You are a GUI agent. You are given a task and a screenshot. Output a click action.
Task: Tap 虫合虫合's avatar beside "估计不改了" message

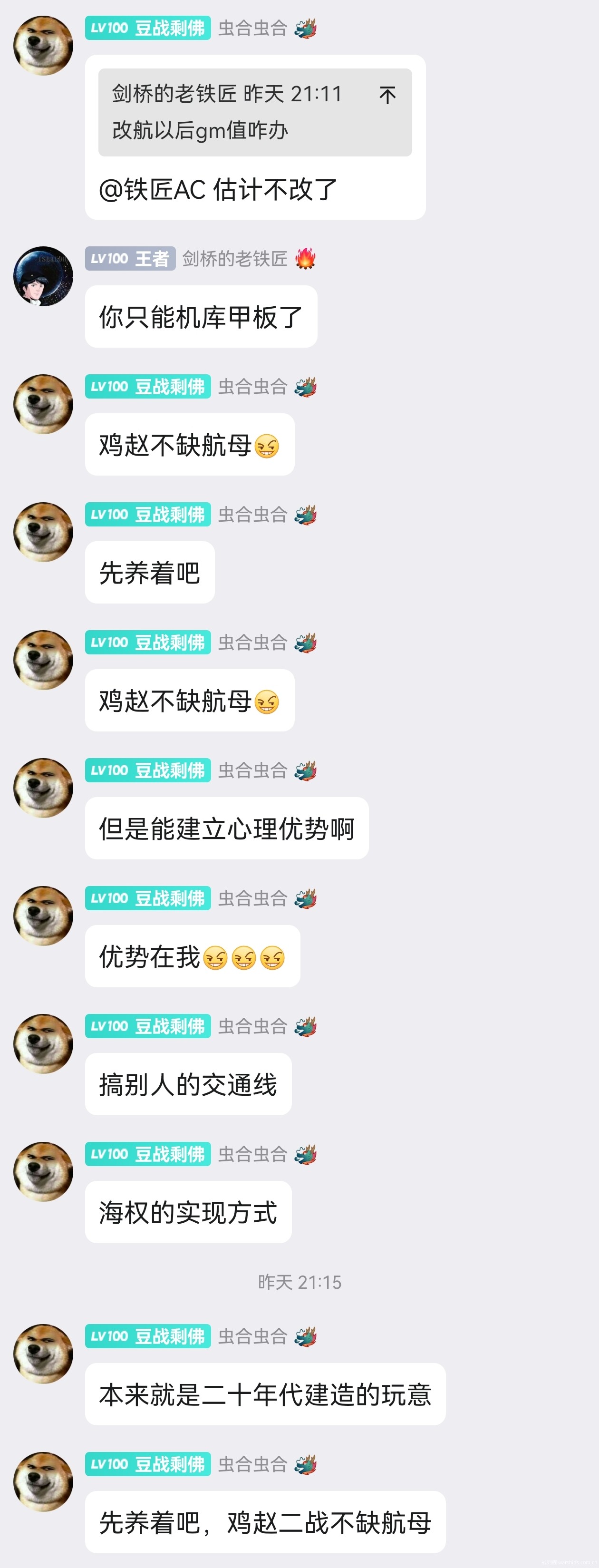[43, 46]
